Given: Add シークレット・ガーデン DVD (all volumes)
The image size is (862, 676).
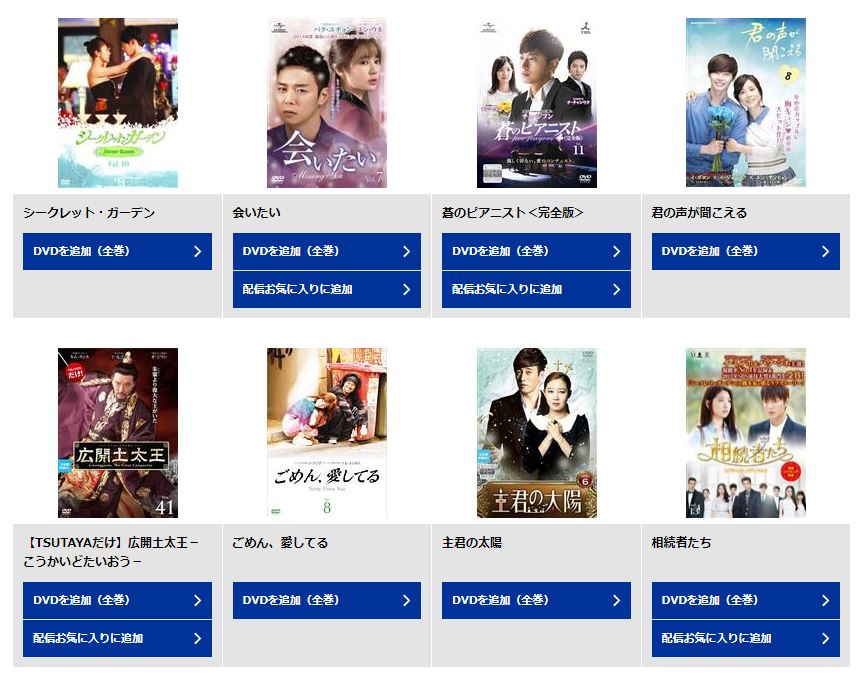Looking at the screenshot, I should [117, 251].
